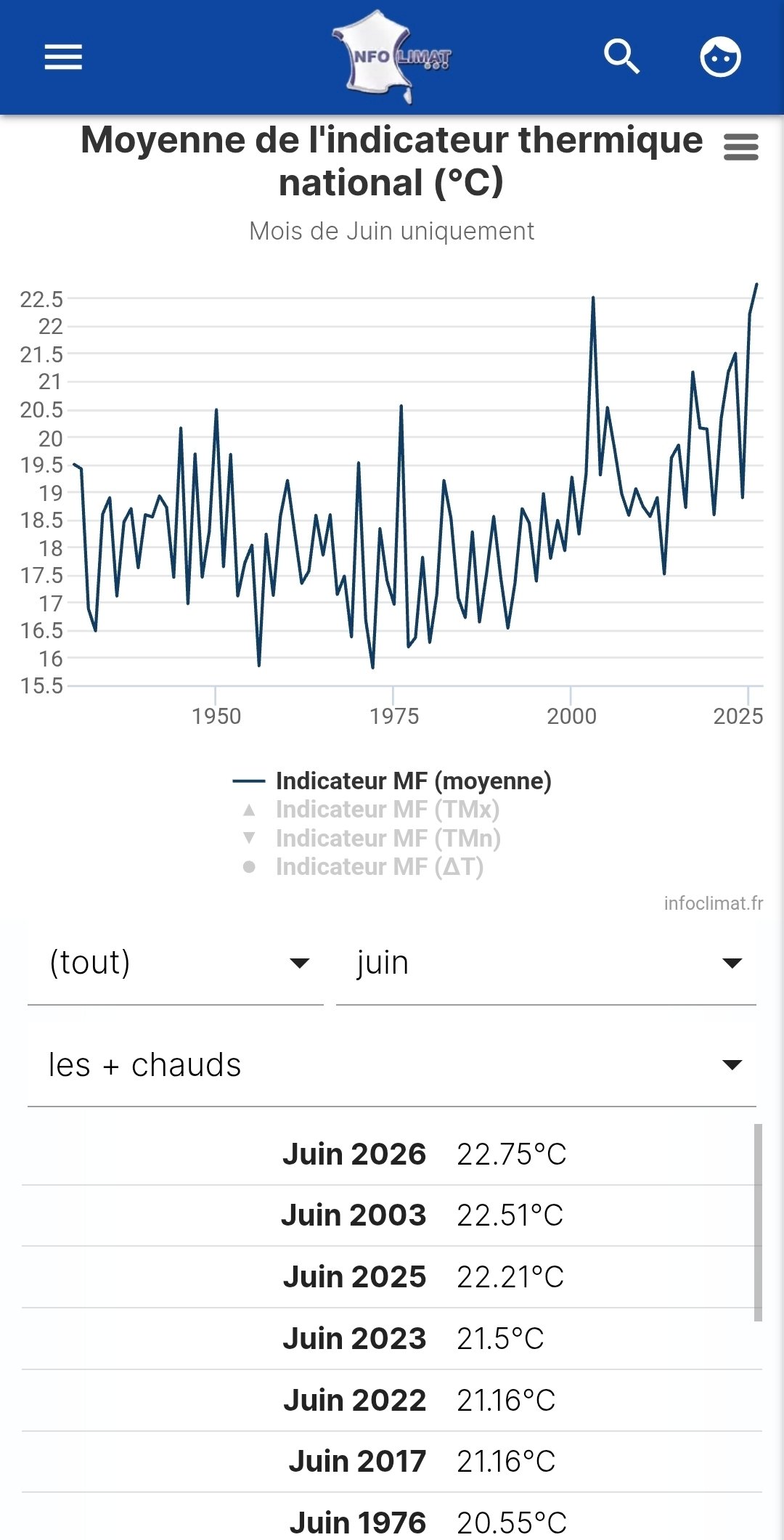
Task: Toggle the Indicateur MF (moyenne) series
Action: [392, 781]
